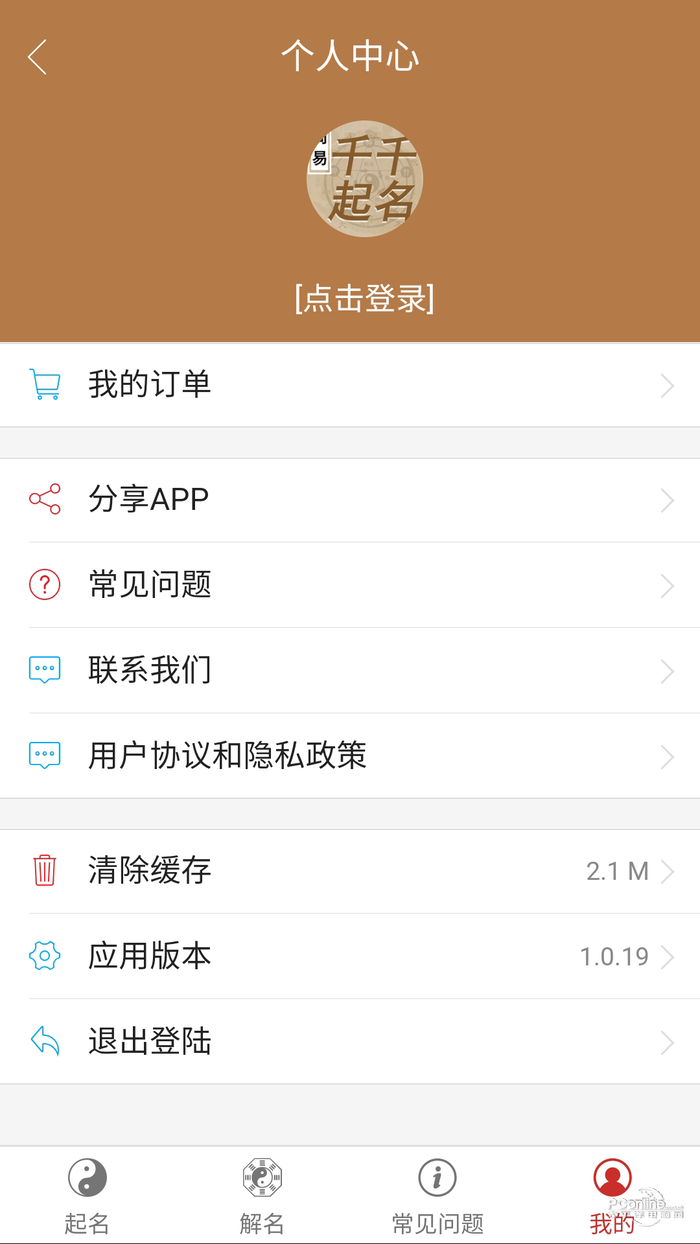Select 分享APP to share the app

pyautogui.click(x=350, y=499)
